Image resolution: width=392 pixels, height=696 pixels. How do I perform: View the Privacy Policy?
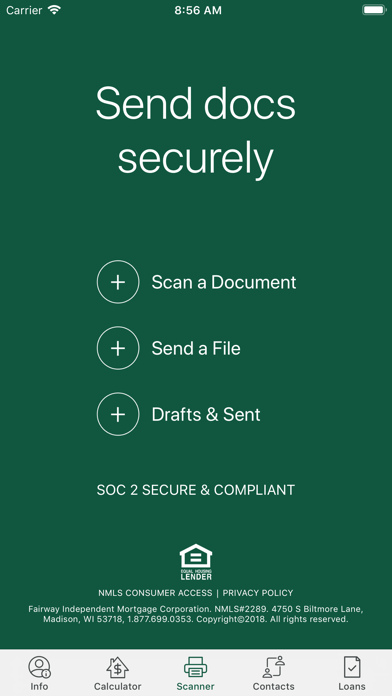(258, 593)
